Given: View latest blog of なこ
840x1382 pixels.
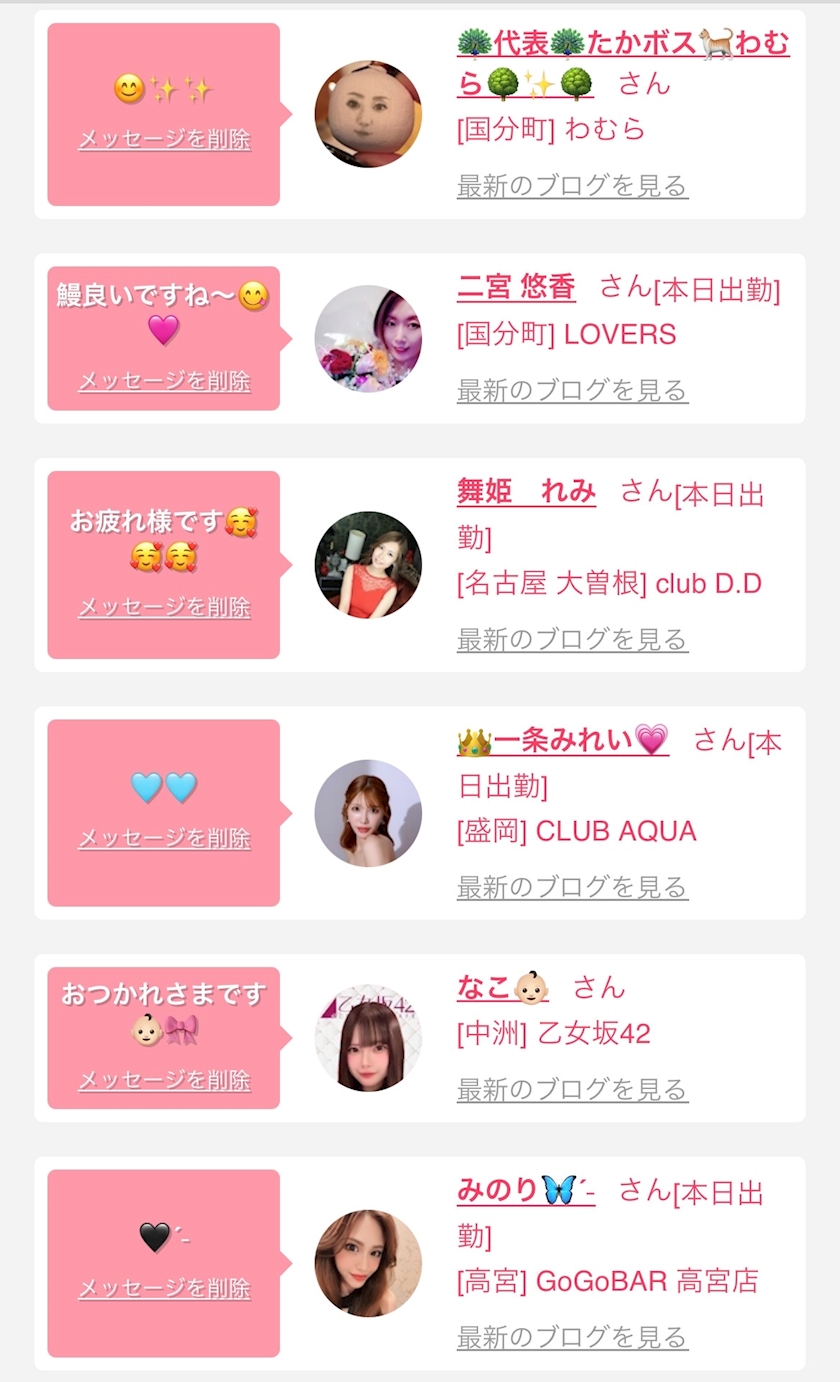Looking at the screenshot, I should [x=572, y=1089].
